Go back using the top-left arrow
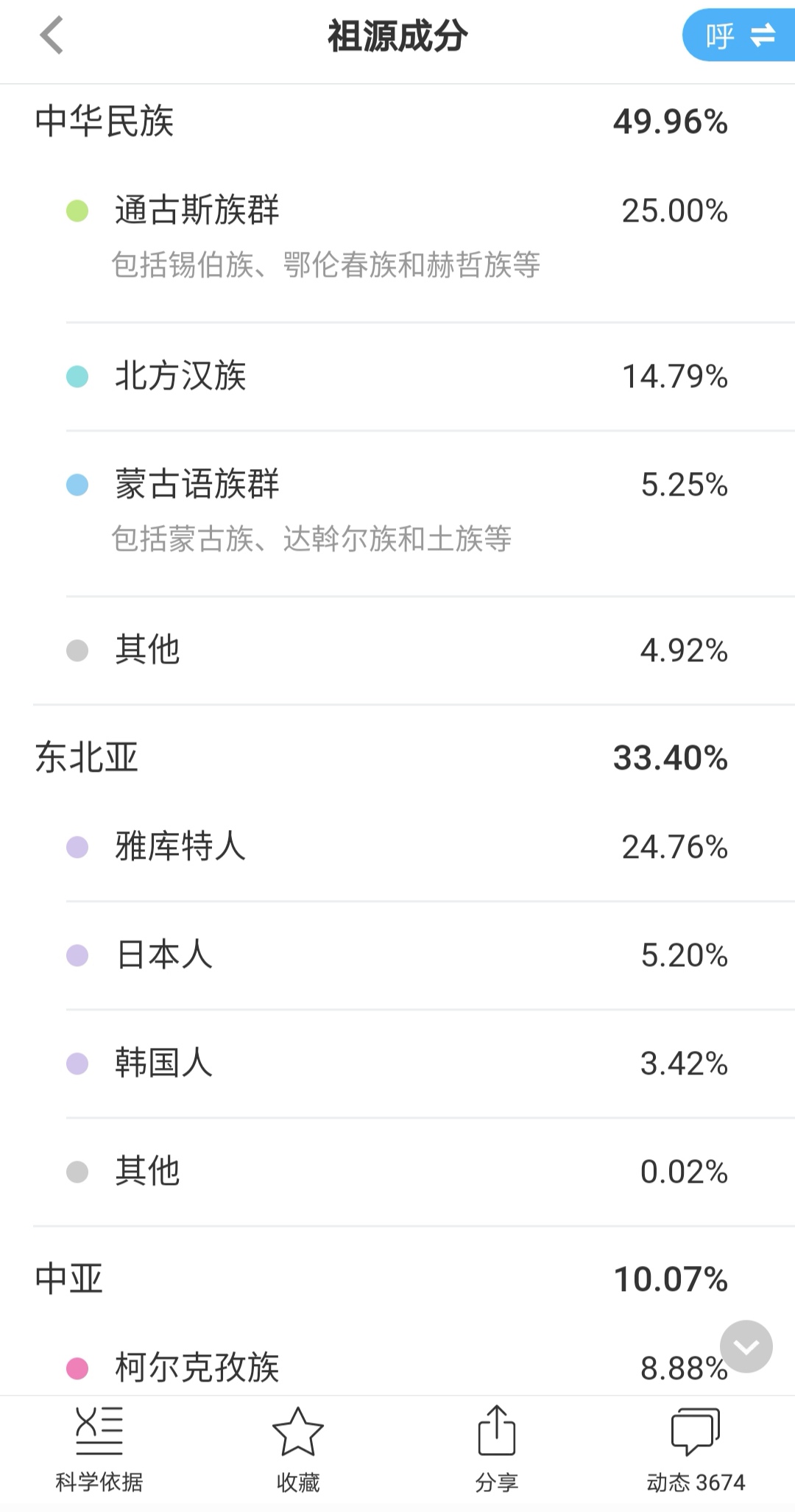 point(52,35)
